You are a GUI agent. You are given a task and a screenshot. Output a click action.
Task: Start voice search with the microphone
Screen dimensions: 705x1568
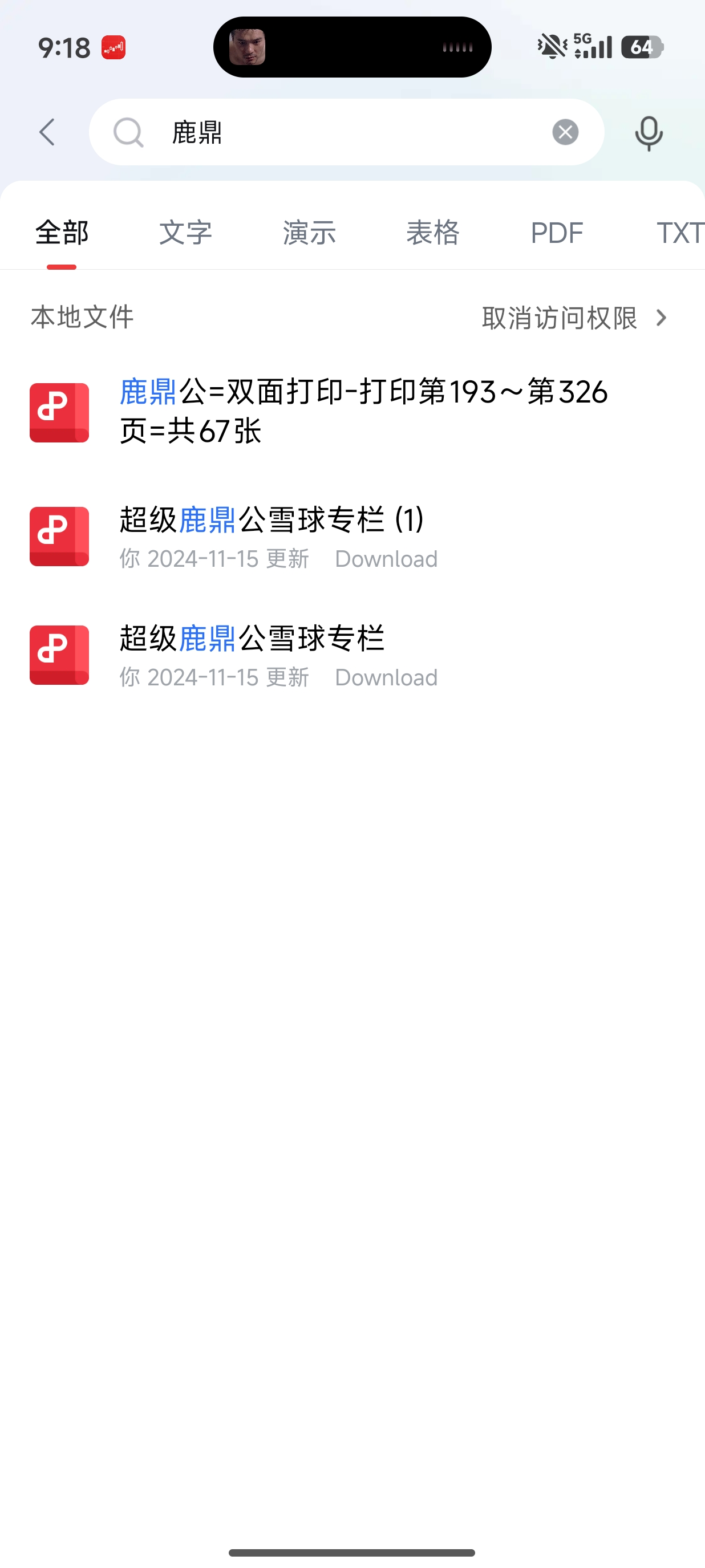click(649, 132)
